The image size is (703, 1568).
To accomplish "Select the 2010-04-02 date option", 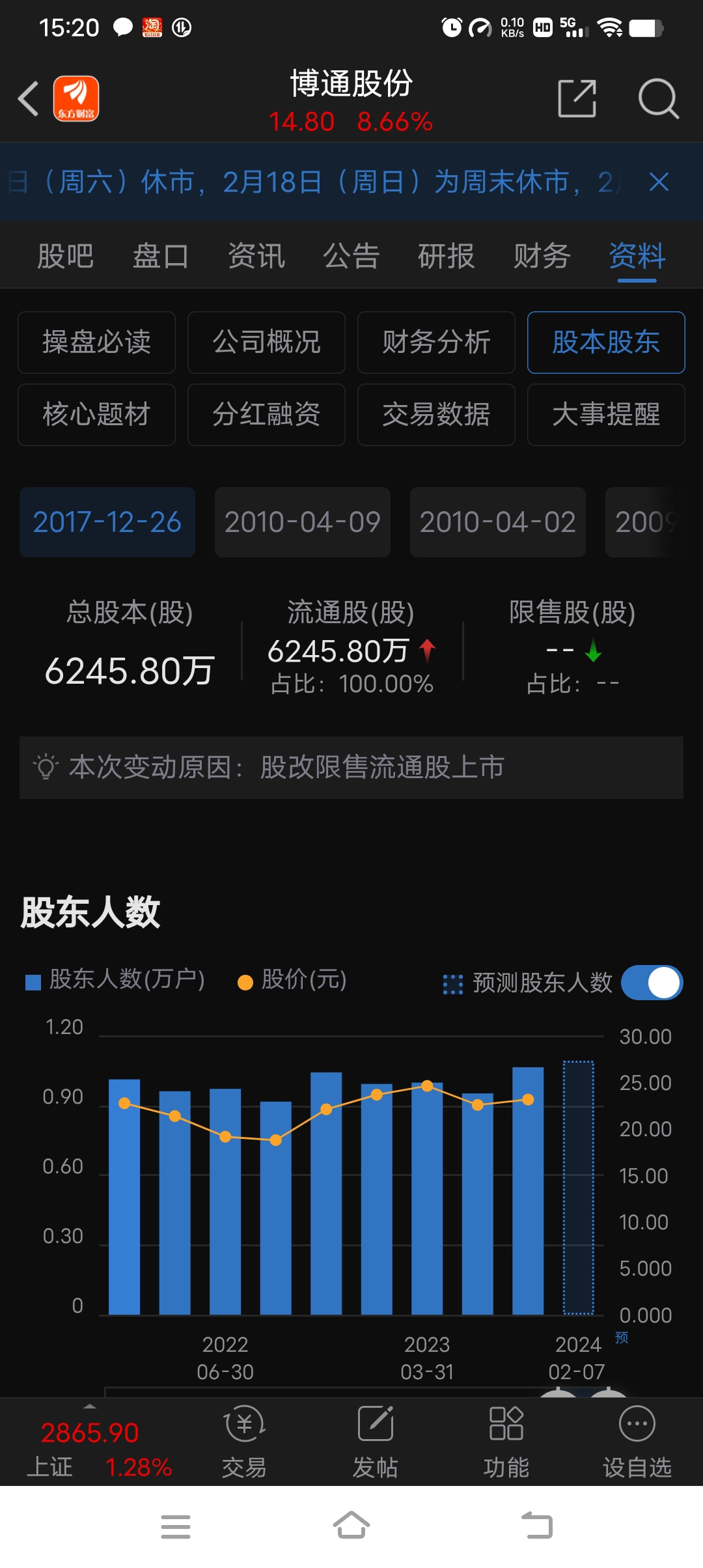I will [497, 522].
